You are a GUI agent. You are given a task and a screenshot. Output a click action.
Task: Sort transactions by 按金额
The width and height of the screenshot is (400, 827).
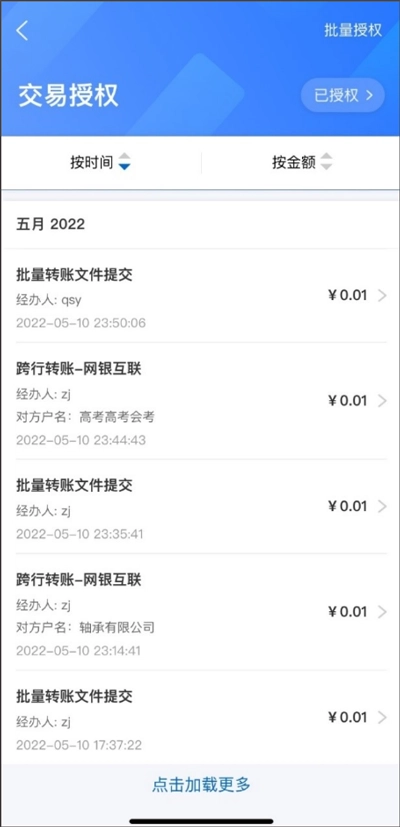[302, 162]
